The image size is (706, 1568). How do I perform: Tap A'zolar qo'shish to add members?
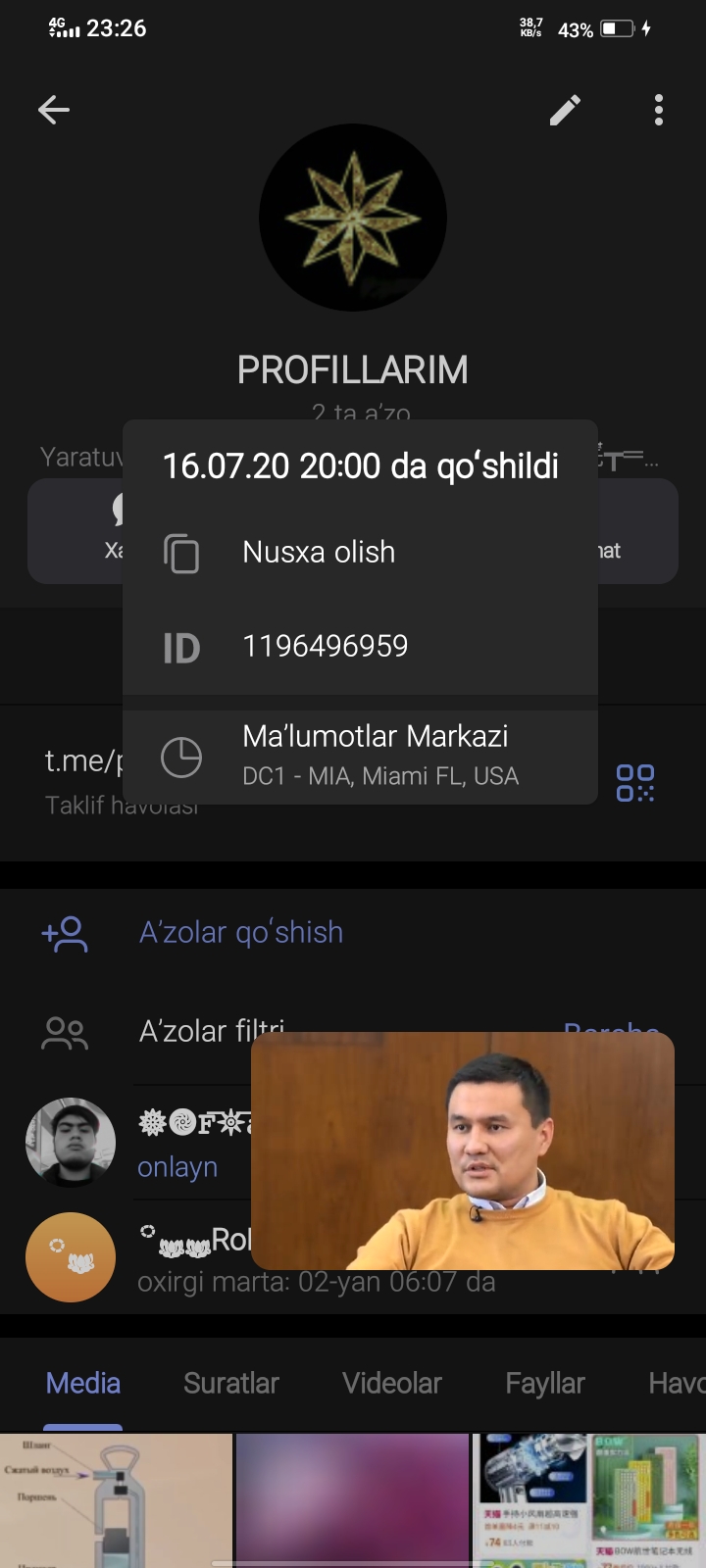(x=241, y=932)
